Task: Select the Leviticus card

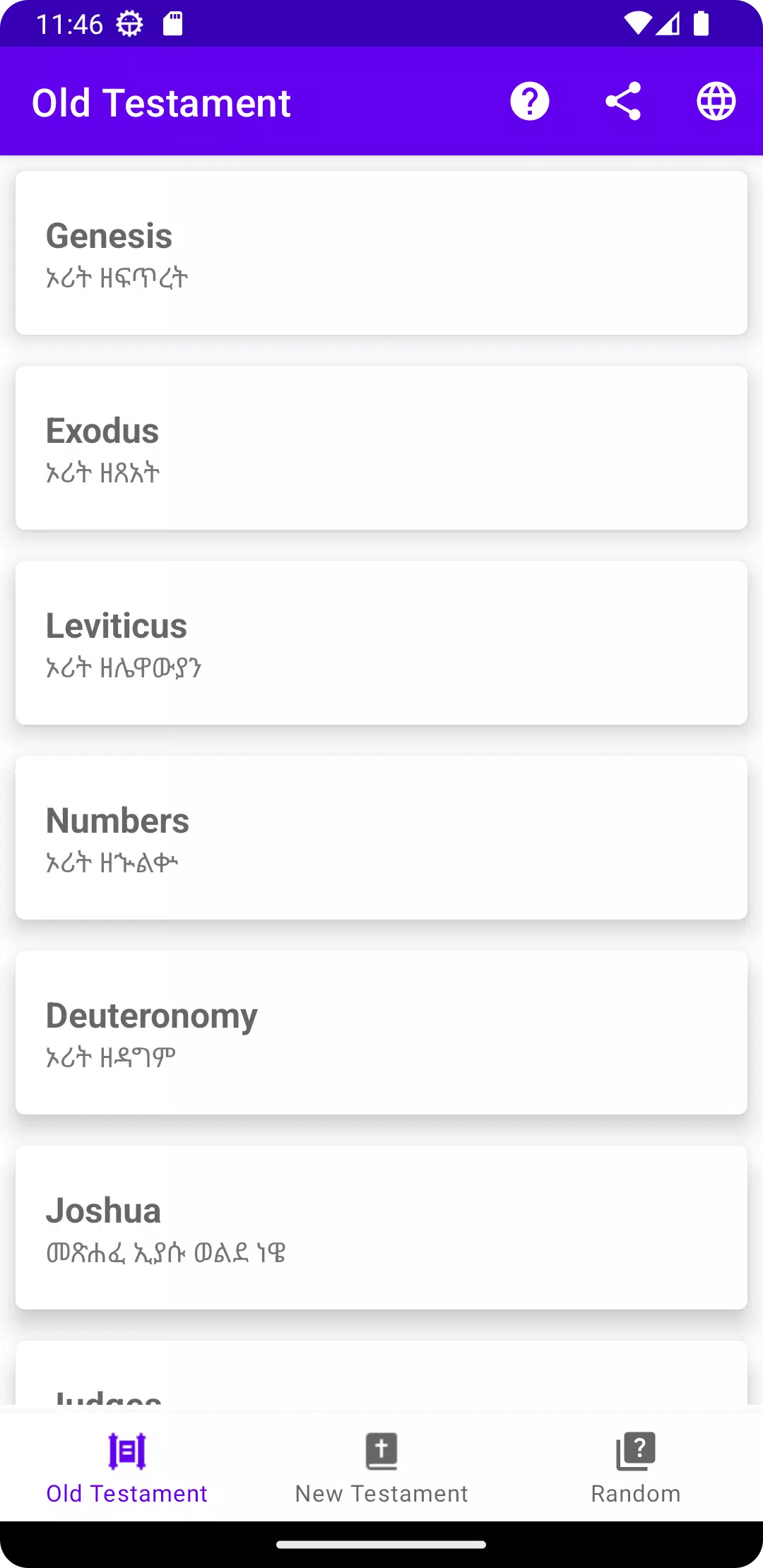Action: [381, 643]
